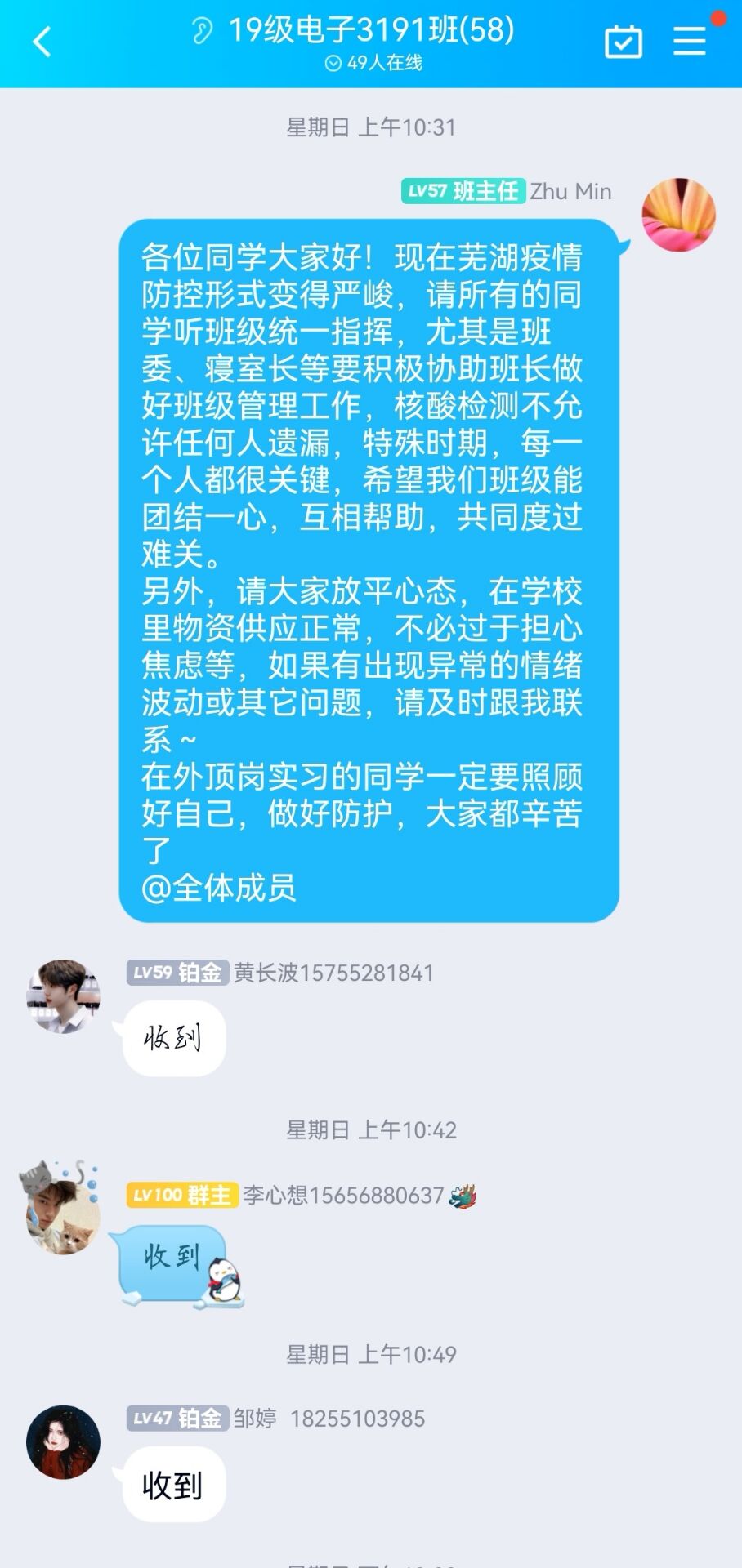Open Zhu Min's profile avatar
The width and height of the screenshot is (742, 1568).
678,215
